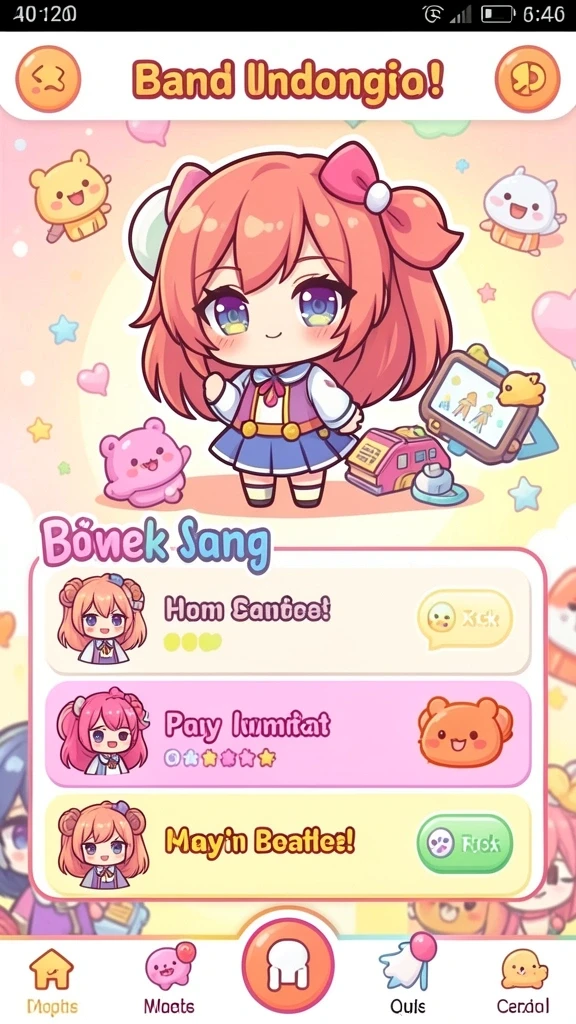Switch to the Maots tab

click(169, 980)
